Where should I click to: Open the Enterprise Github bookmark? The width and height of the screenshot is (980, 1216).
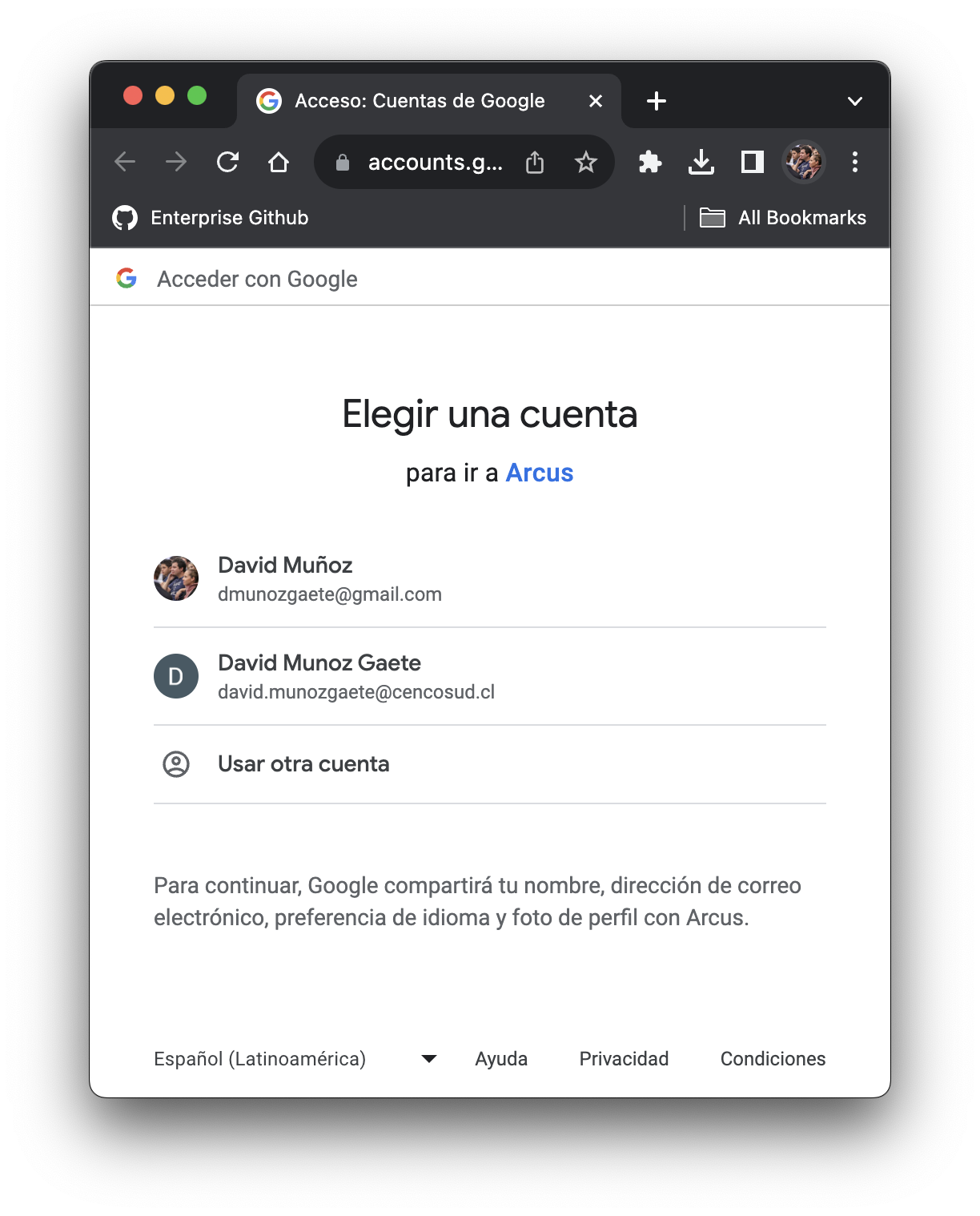click(211, 218)
